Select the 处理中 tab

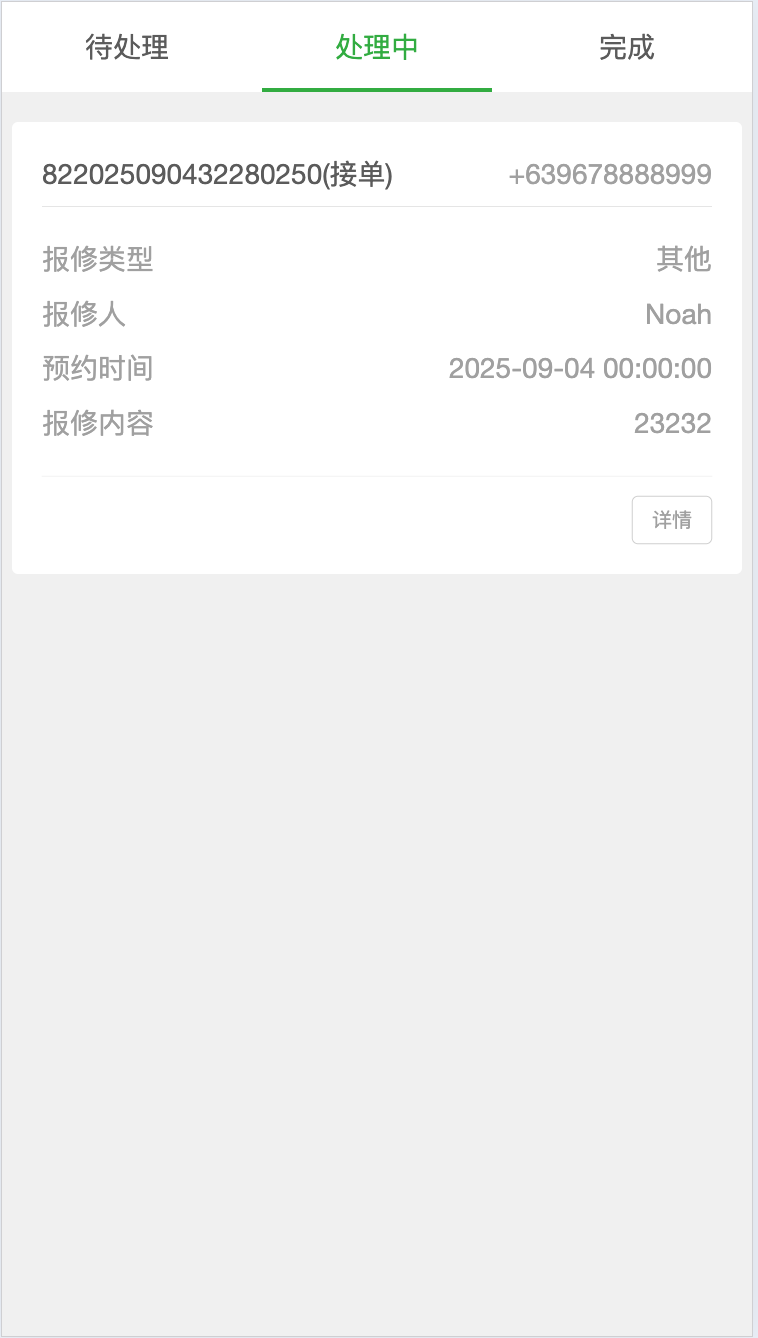click(x=377, y=47)
